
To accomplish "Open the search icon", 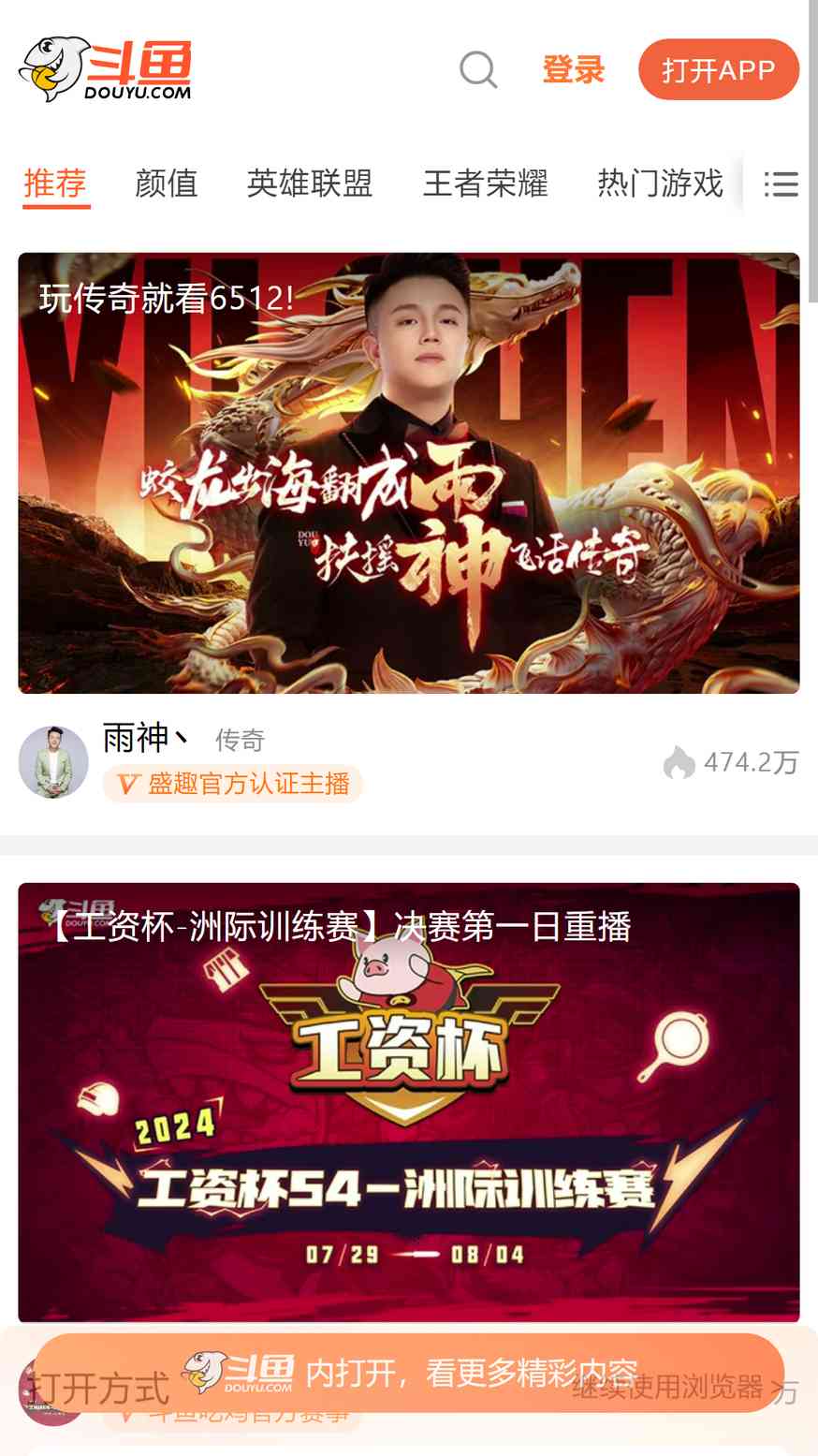I will pos(478,70).
